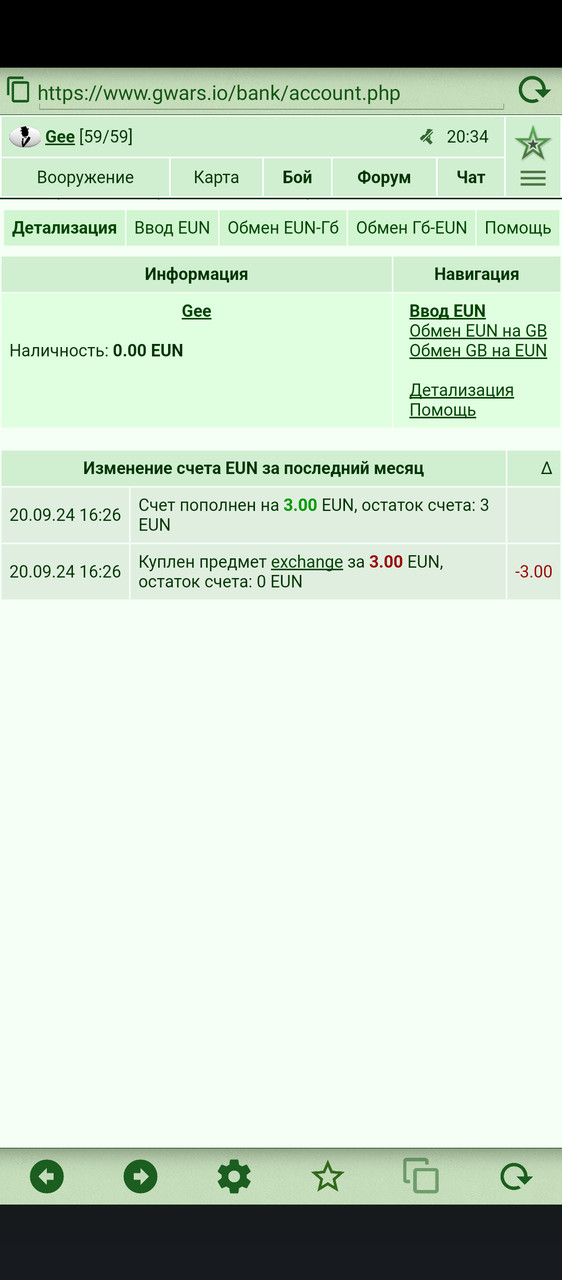Open the Карта section

(x=216, y=178)
